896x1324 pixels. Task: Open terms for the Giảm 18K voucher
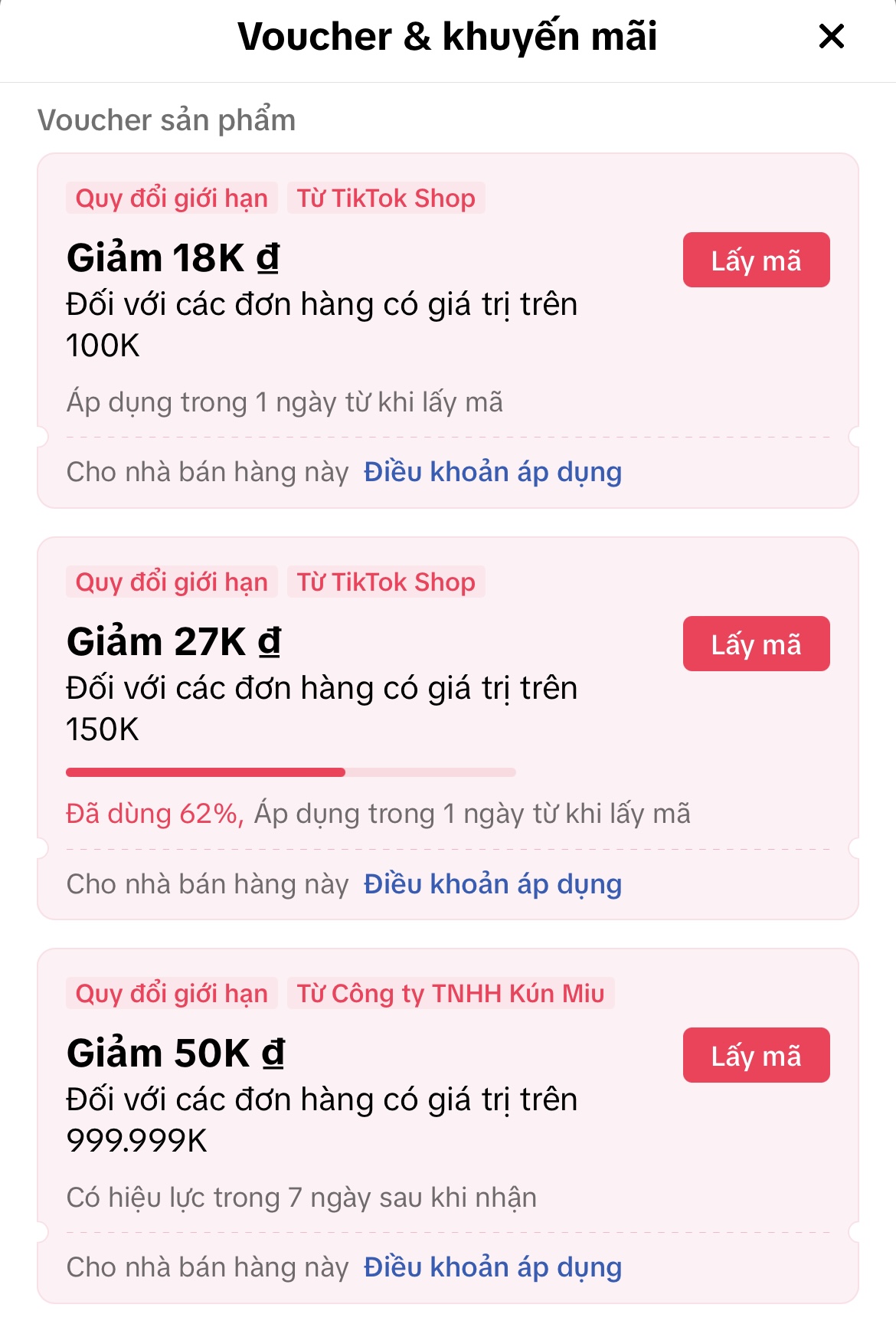point(492,472)
